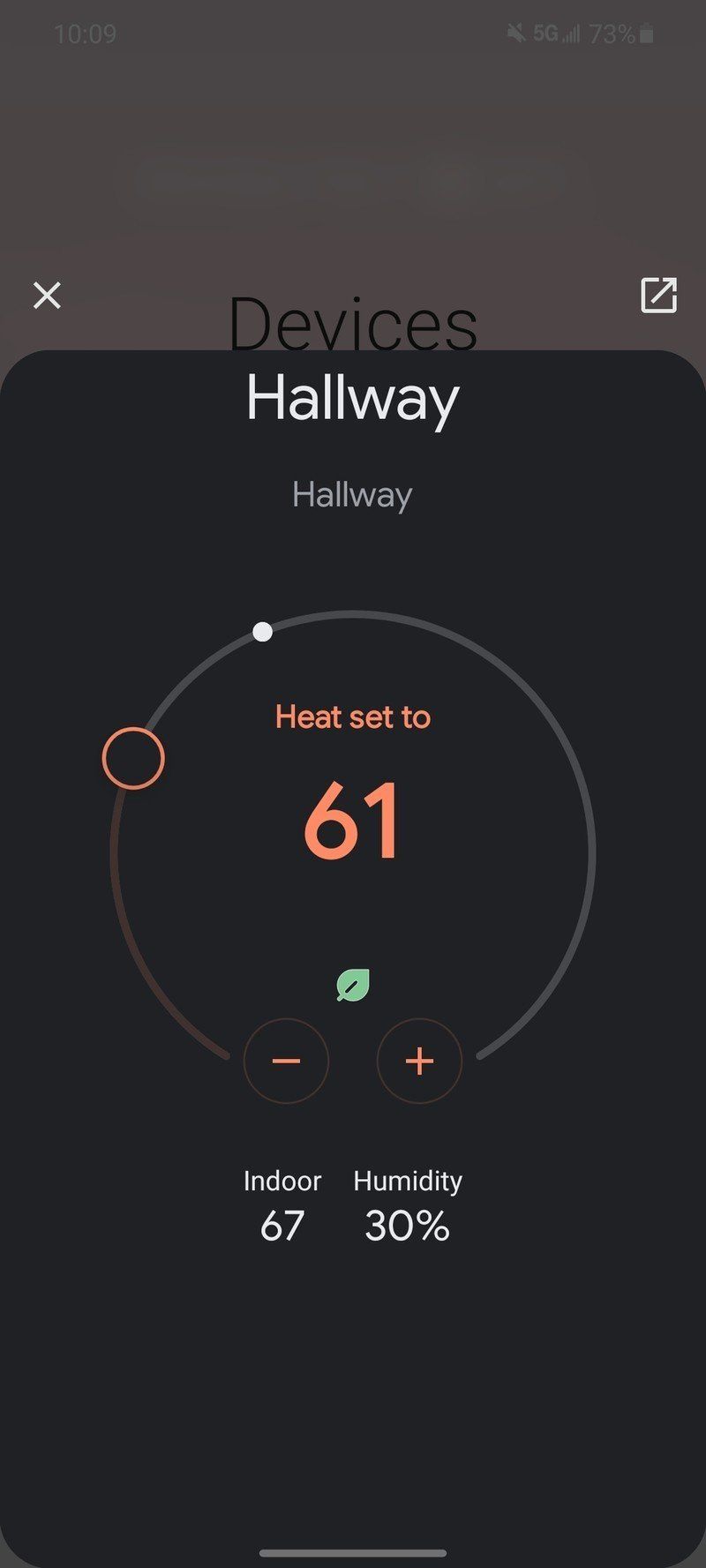Select the Heat set to label
This screenshot has height=1568, width=706.
click(351, 716)
